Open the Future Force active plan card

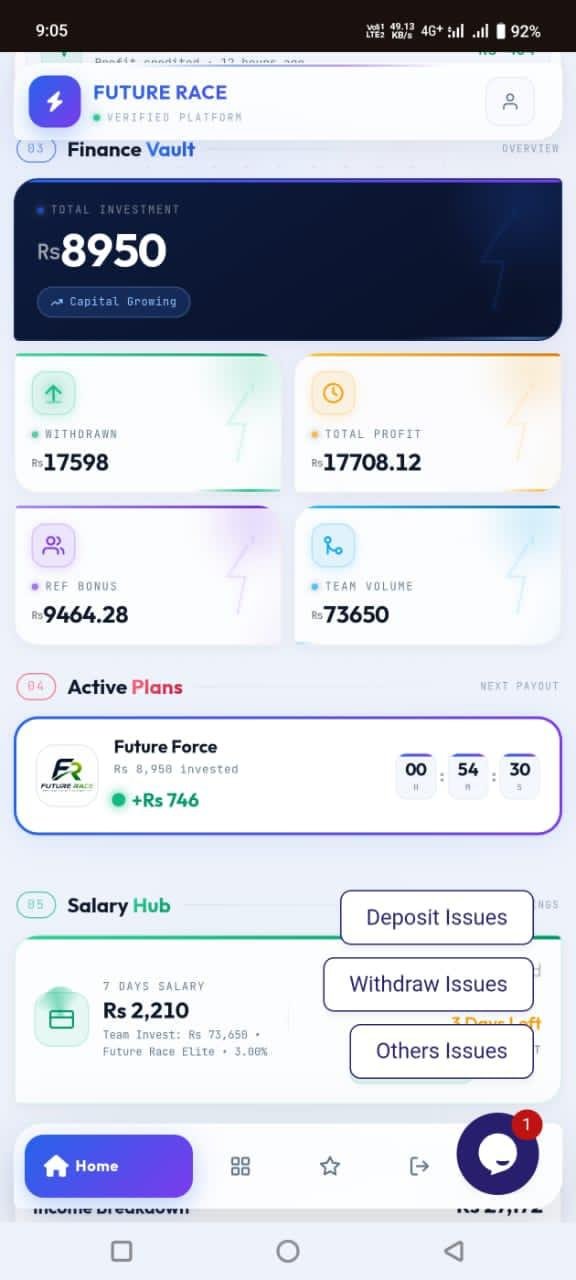(x=288, y=776)
